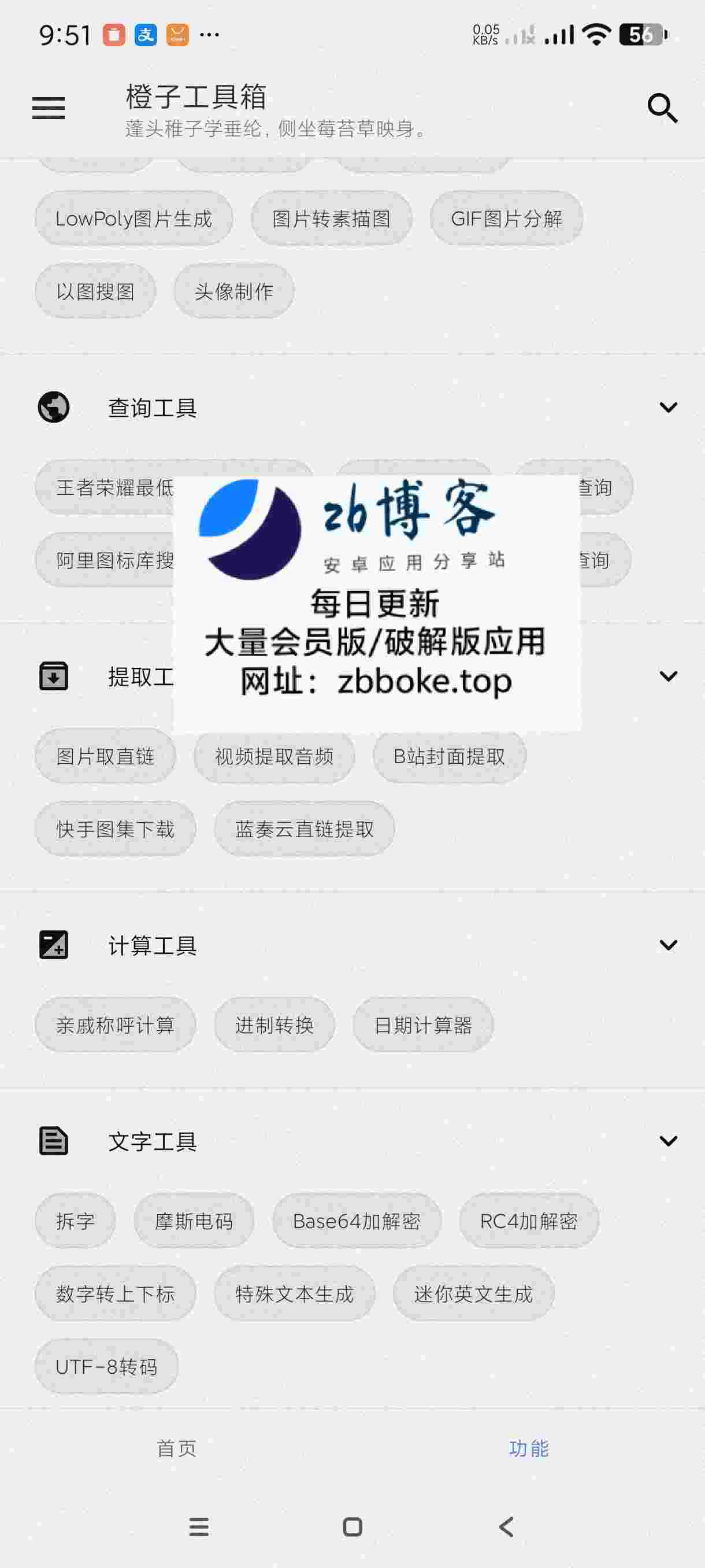Open the 摩斯电码 tool
705x1568 pixels.
(194, 1221)
